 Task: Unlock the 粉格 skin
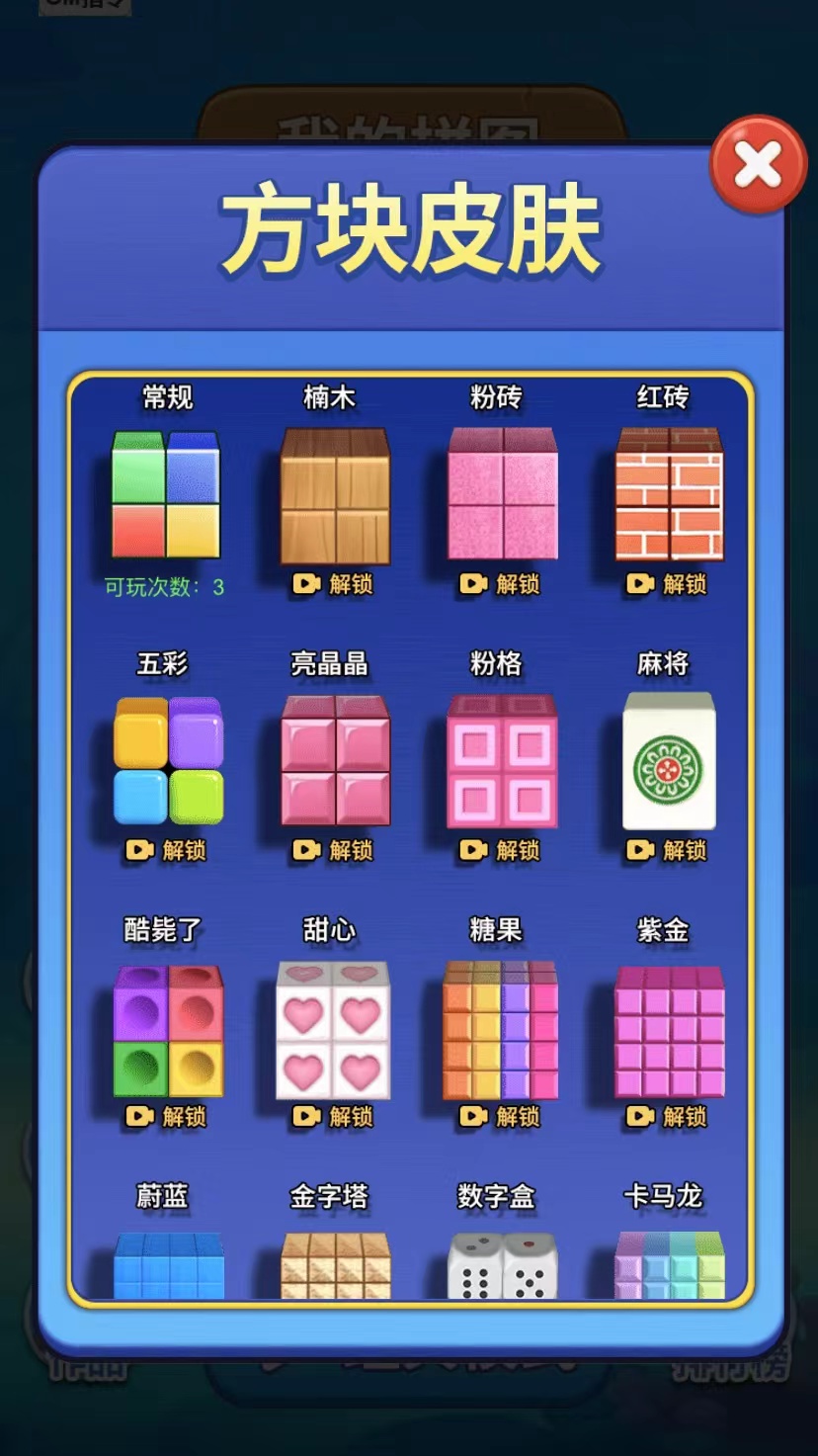coord(501,850)
